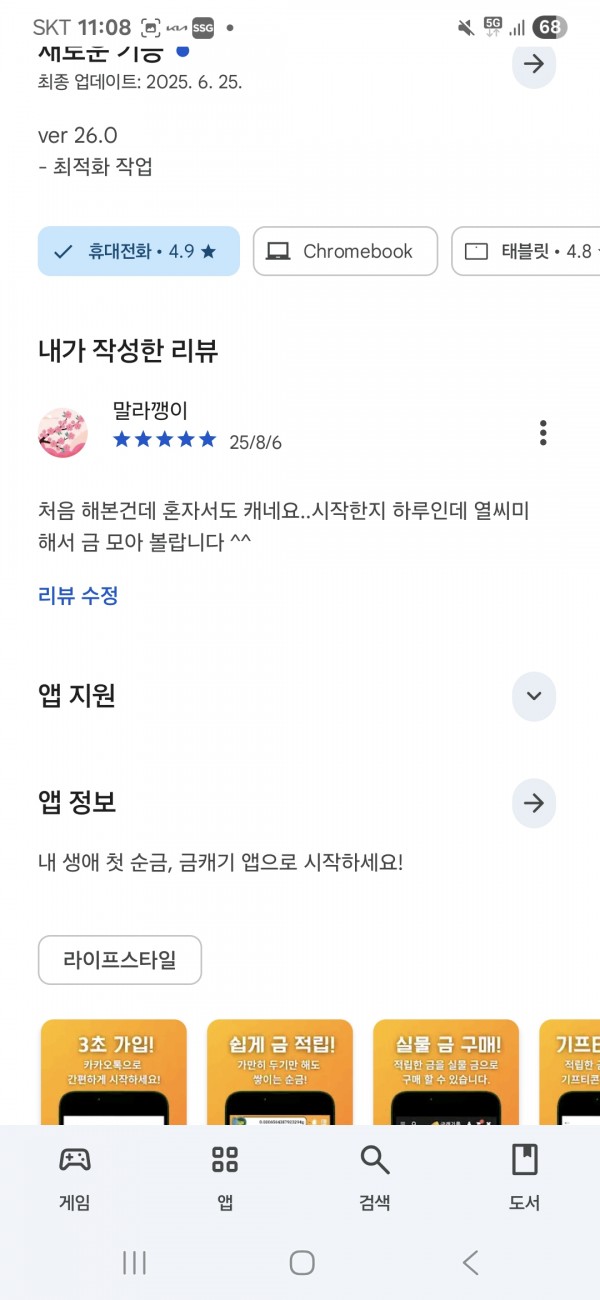600x1300 pixels.
Task: Switch to the 검색 tab
Action: click(x=375, y=1177)
